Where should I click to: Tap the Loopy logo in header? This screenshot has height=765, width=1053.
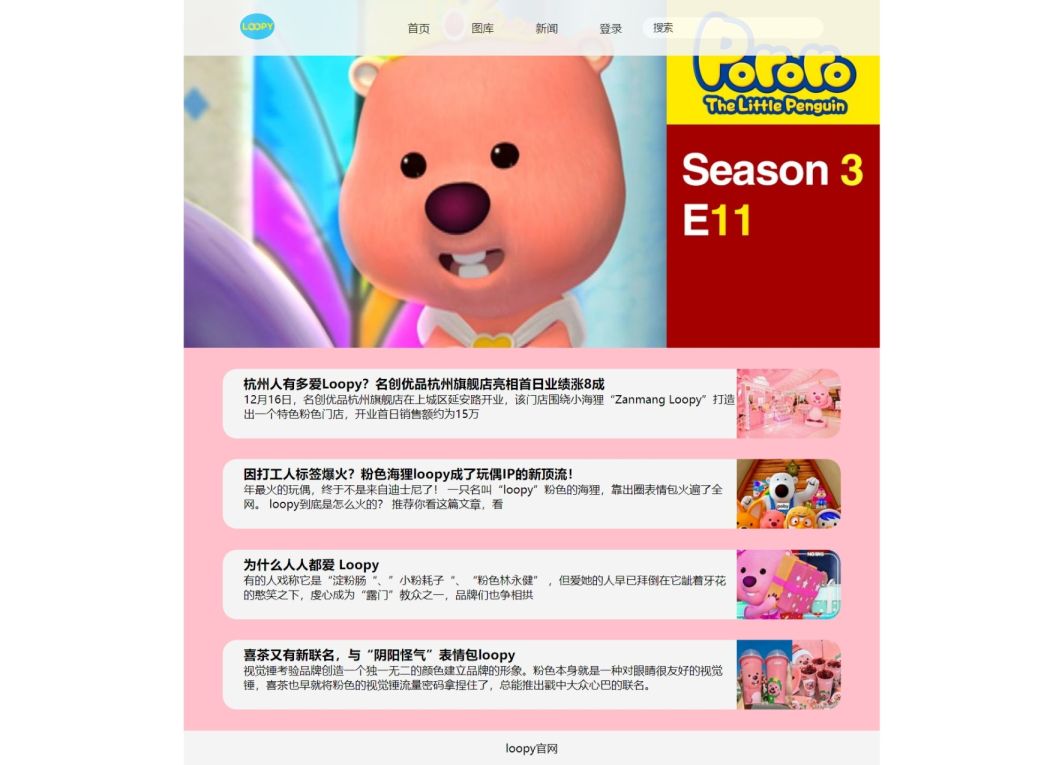(257, 27)
